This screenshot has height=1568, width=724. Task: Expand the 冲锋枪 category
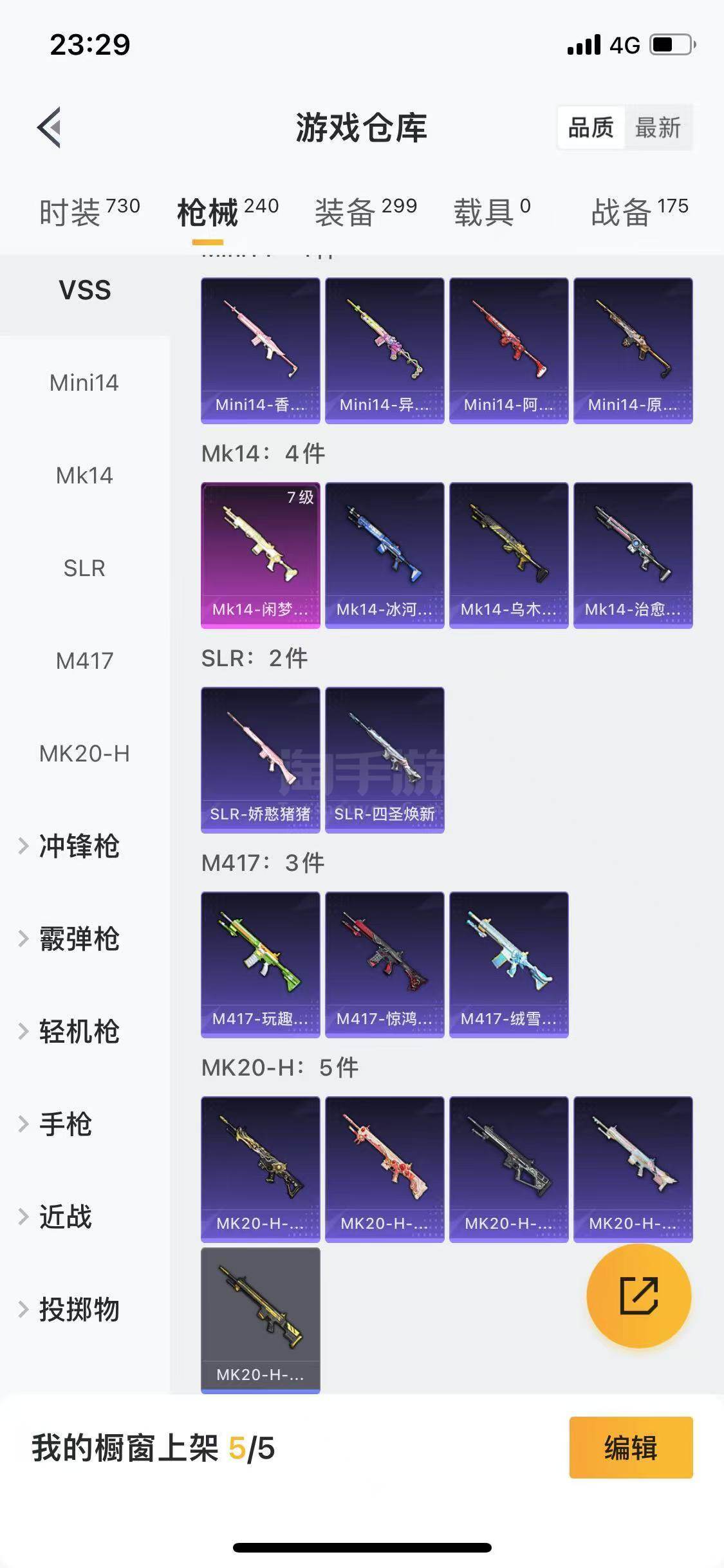coord(79,846)
